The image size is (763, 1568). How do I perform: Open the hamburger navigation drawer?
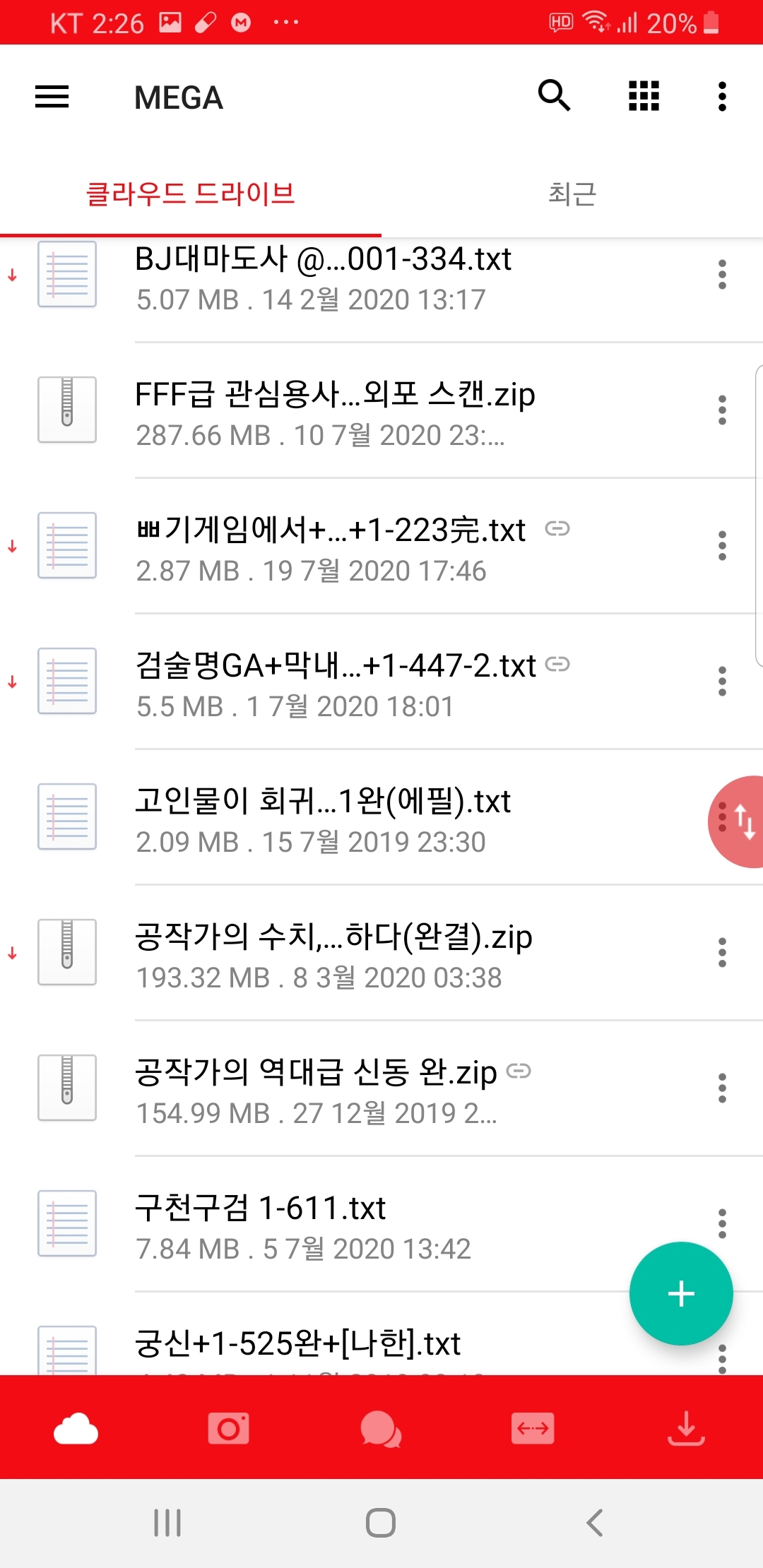(x=52, y=97)
